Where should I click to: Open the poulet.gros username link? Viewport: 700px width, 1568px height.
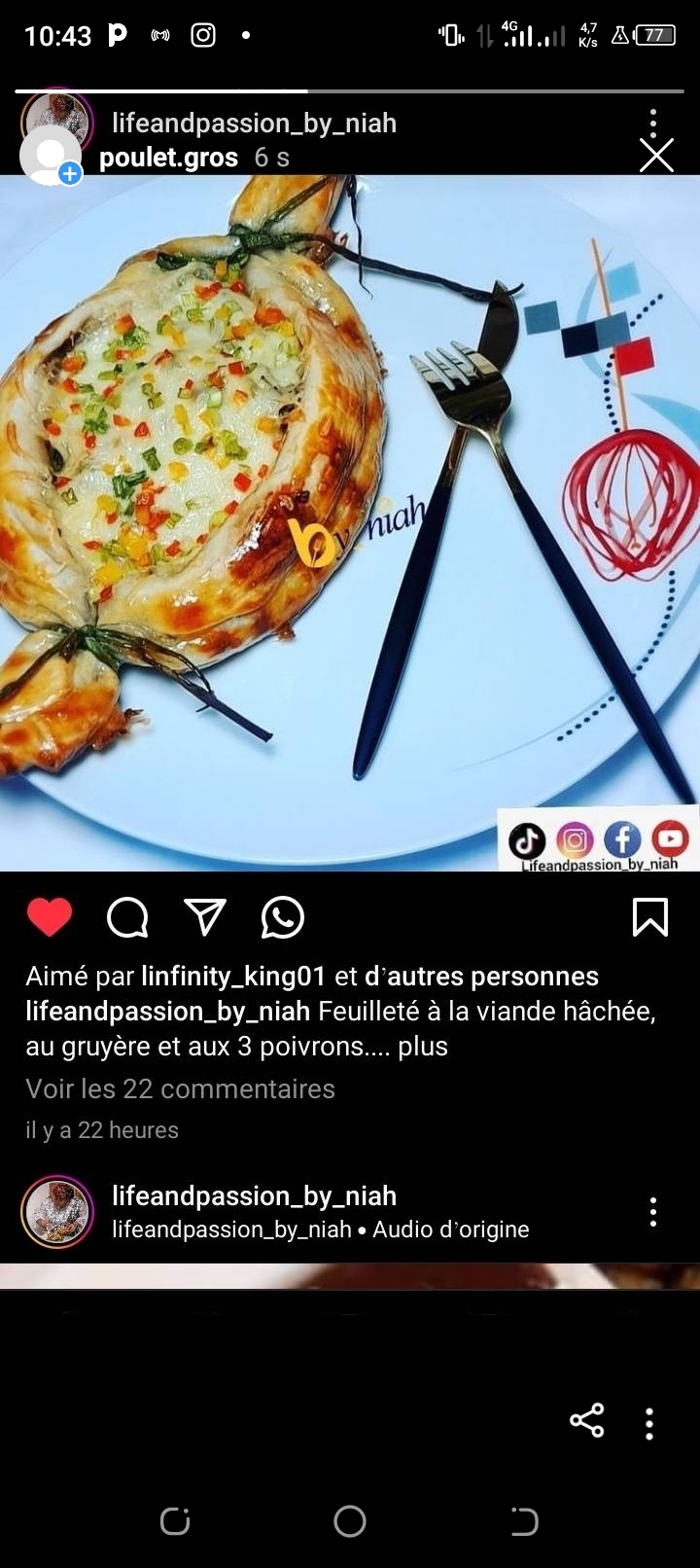pos(168,158)
